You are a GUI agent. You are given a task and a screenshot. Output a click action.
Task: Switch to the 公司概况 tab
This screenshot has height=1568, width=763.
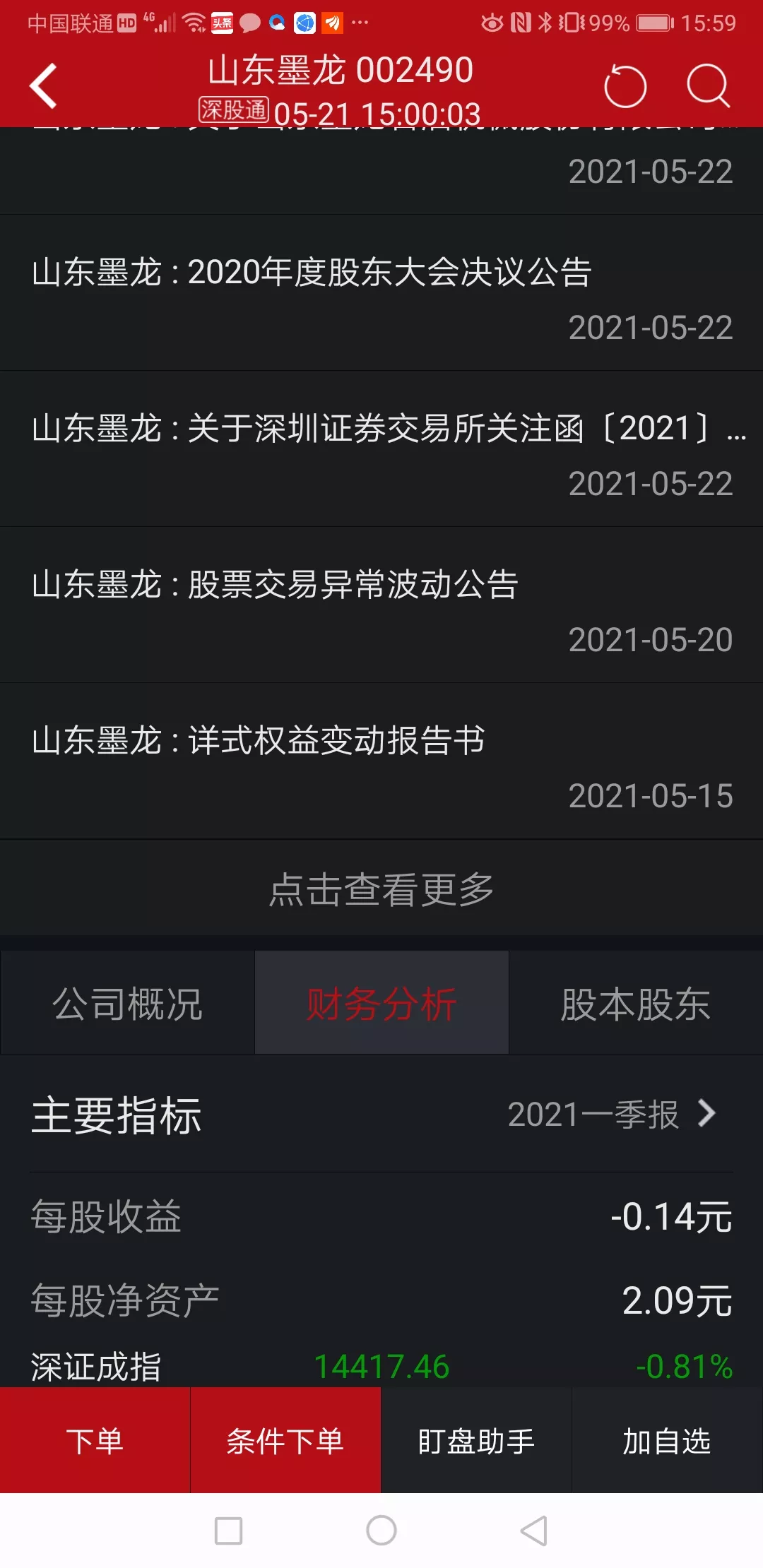click(x=127, y=1003)
